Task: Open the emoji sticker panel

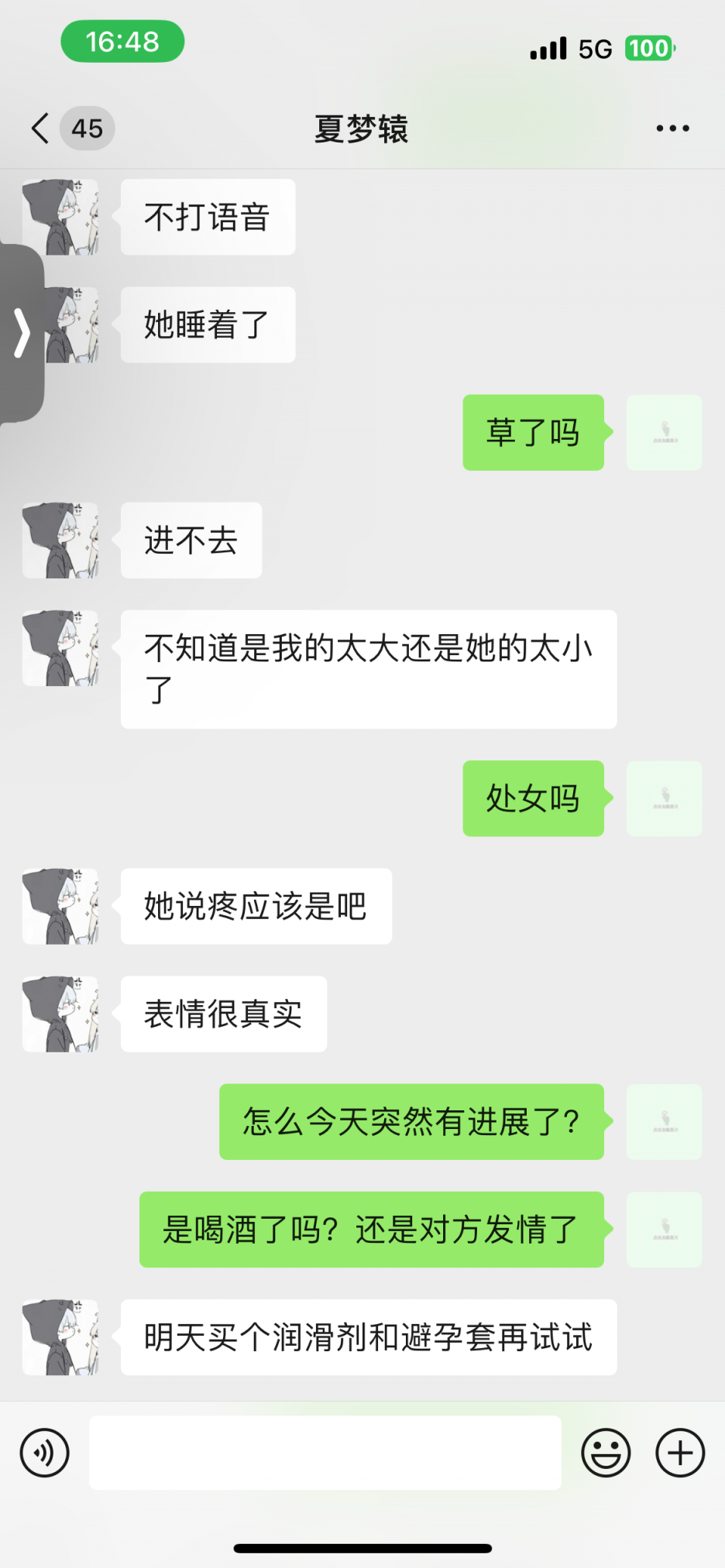Action: 606,1453
